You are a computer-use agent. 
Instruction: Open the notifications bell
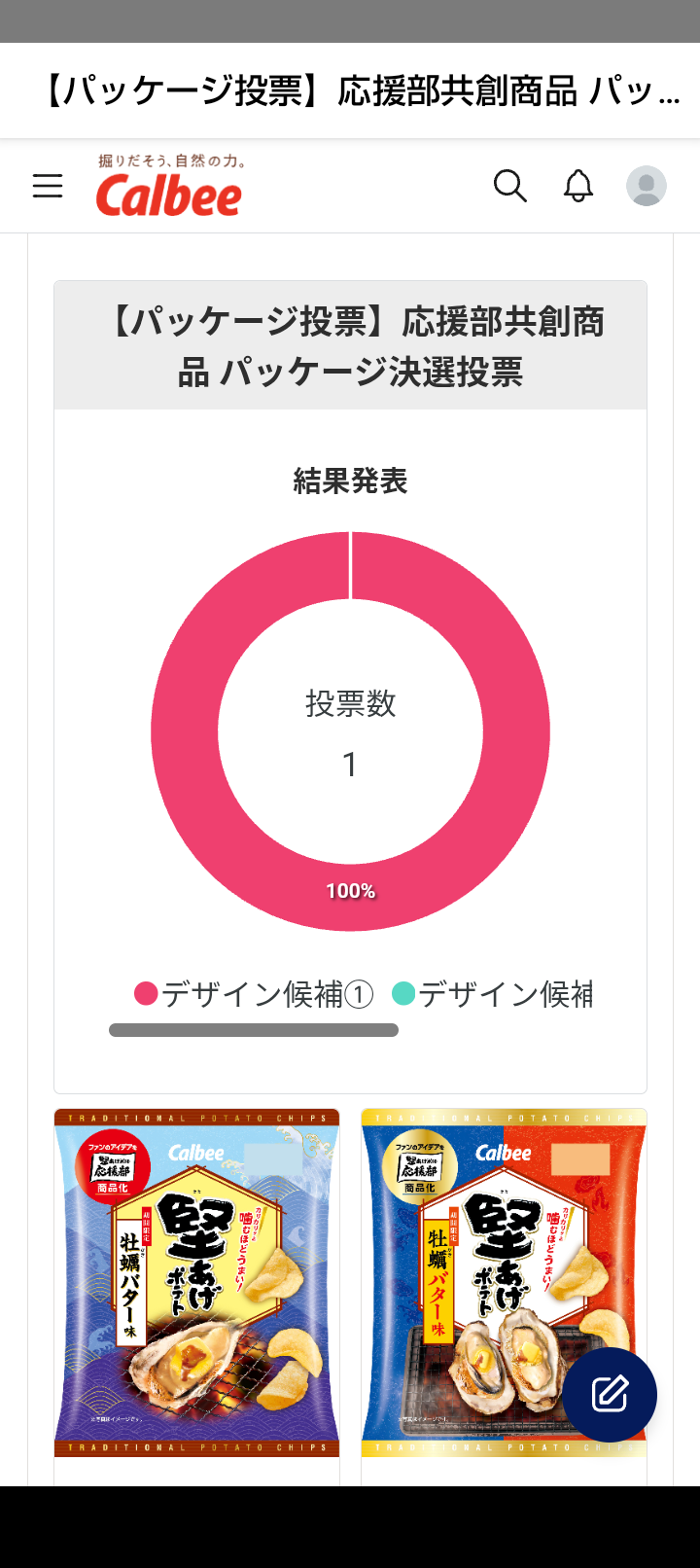(578, 185)
